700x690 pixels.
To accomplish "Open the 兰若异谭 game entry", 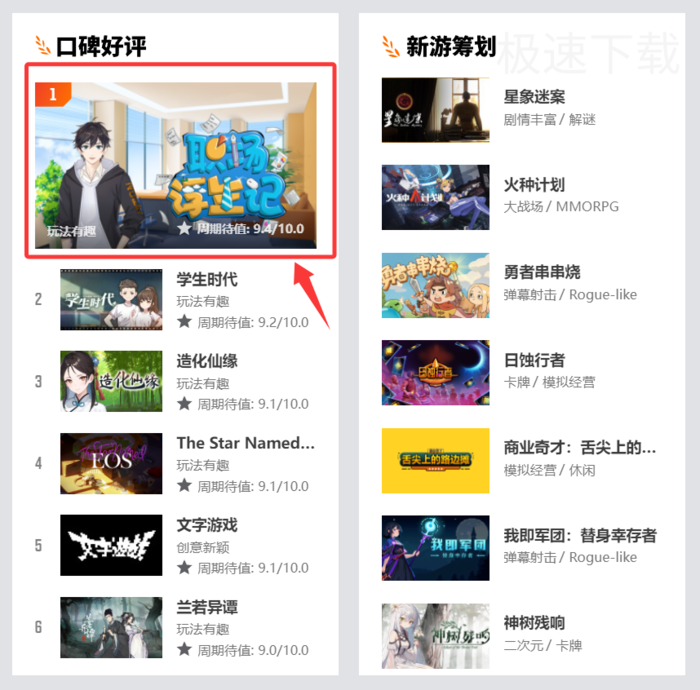I will (207, 607).
